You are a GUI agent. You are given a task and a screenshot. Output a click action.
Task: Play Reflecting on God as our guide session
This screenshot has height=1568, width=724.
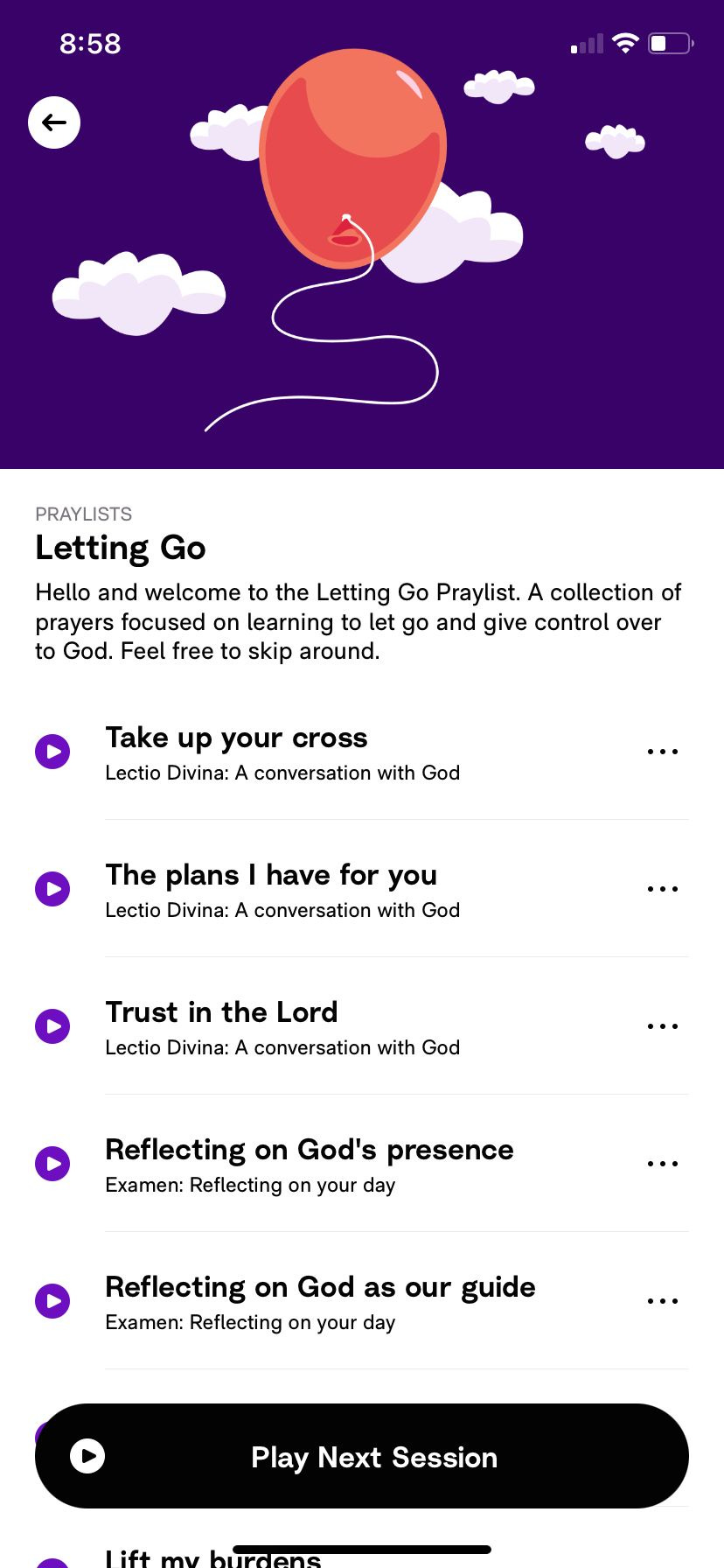pyautogui.click(x=52, y=1300)
